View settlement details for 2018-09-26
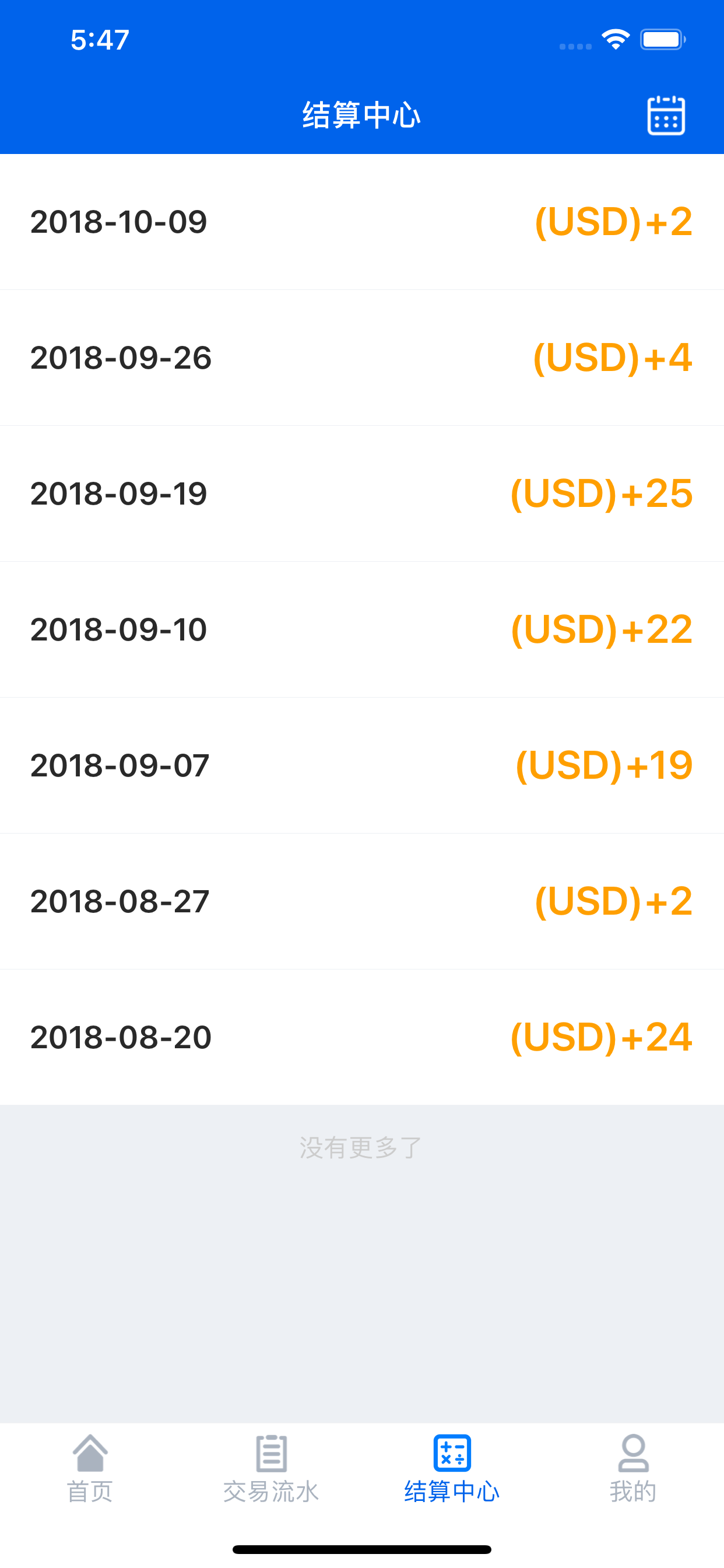 click(x=362, y=358)
